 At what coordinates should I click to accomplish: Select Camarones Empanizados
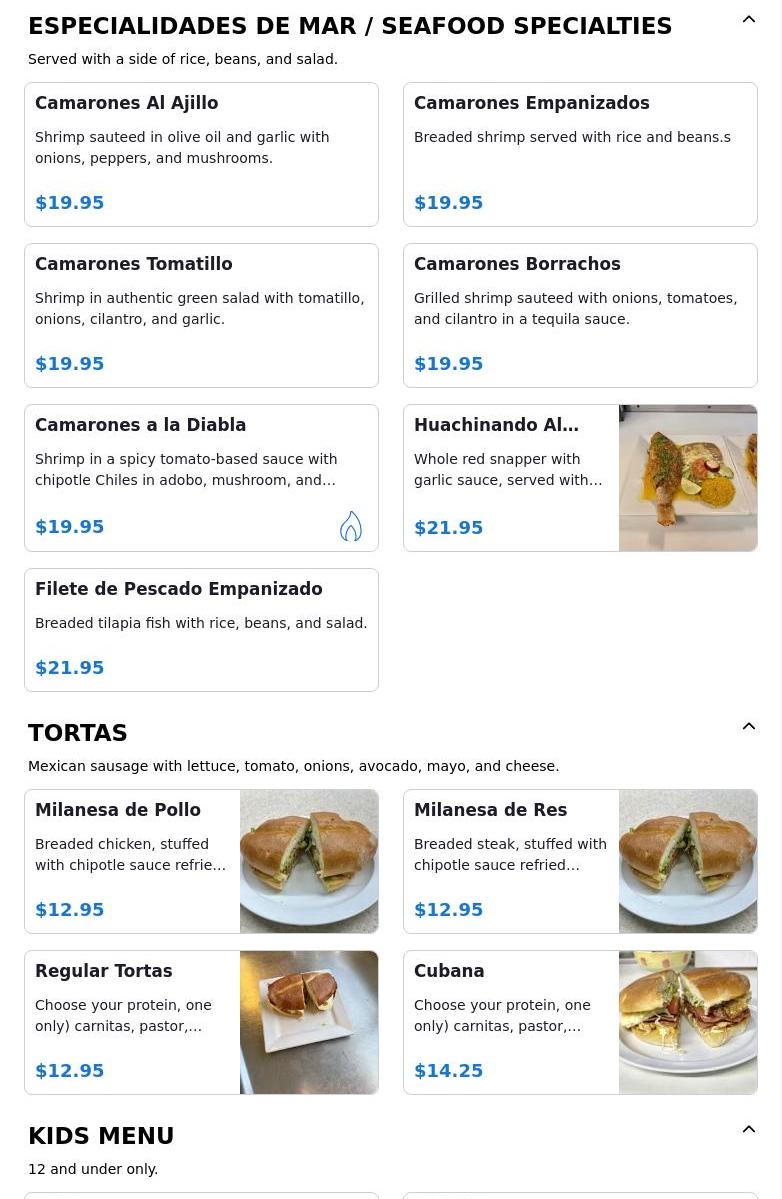pyautogui.click(x=580, y=154)
